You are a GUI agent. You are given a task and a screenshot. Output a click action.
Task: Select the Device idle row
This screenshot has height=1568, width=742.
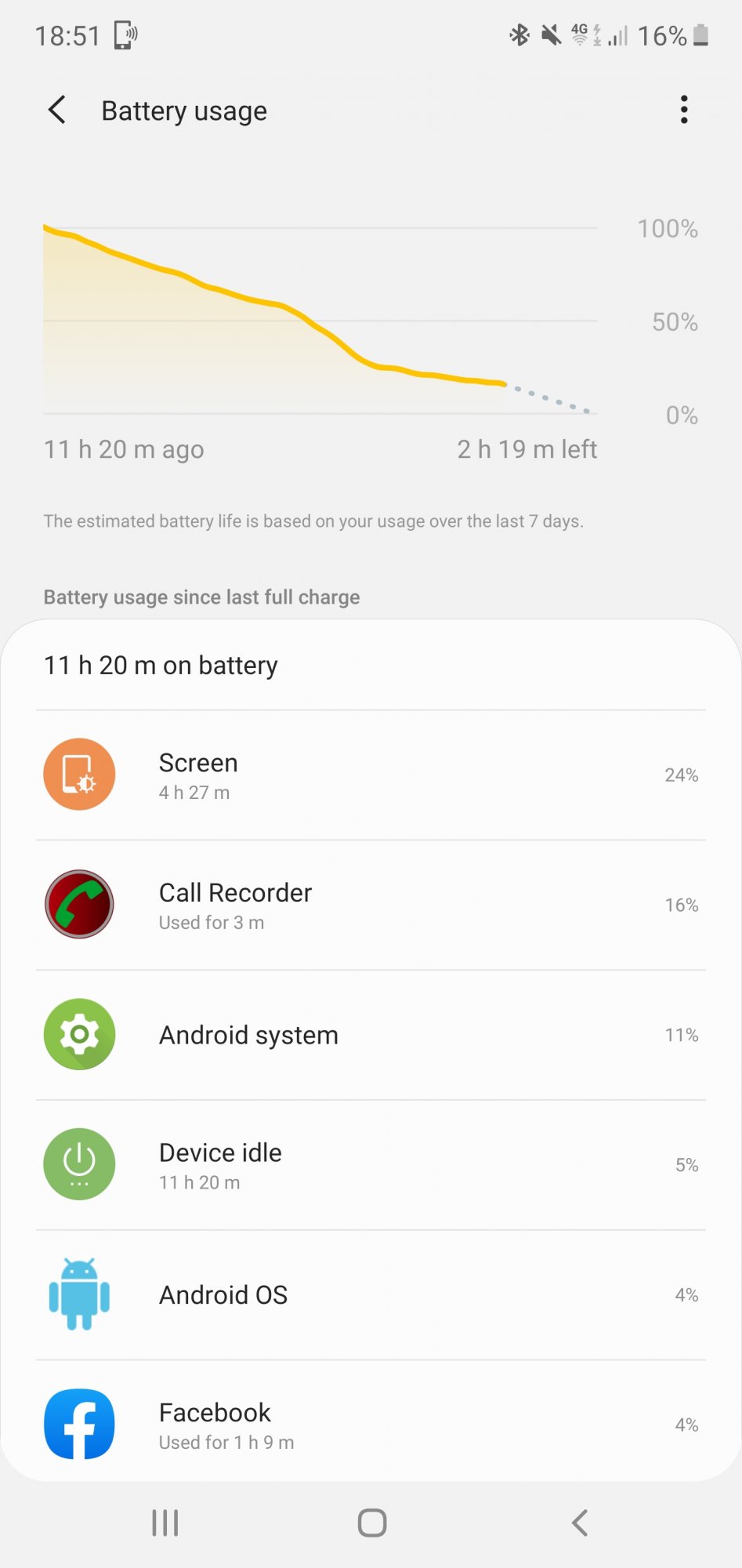pyautogui.click(x=371, y=1165)
